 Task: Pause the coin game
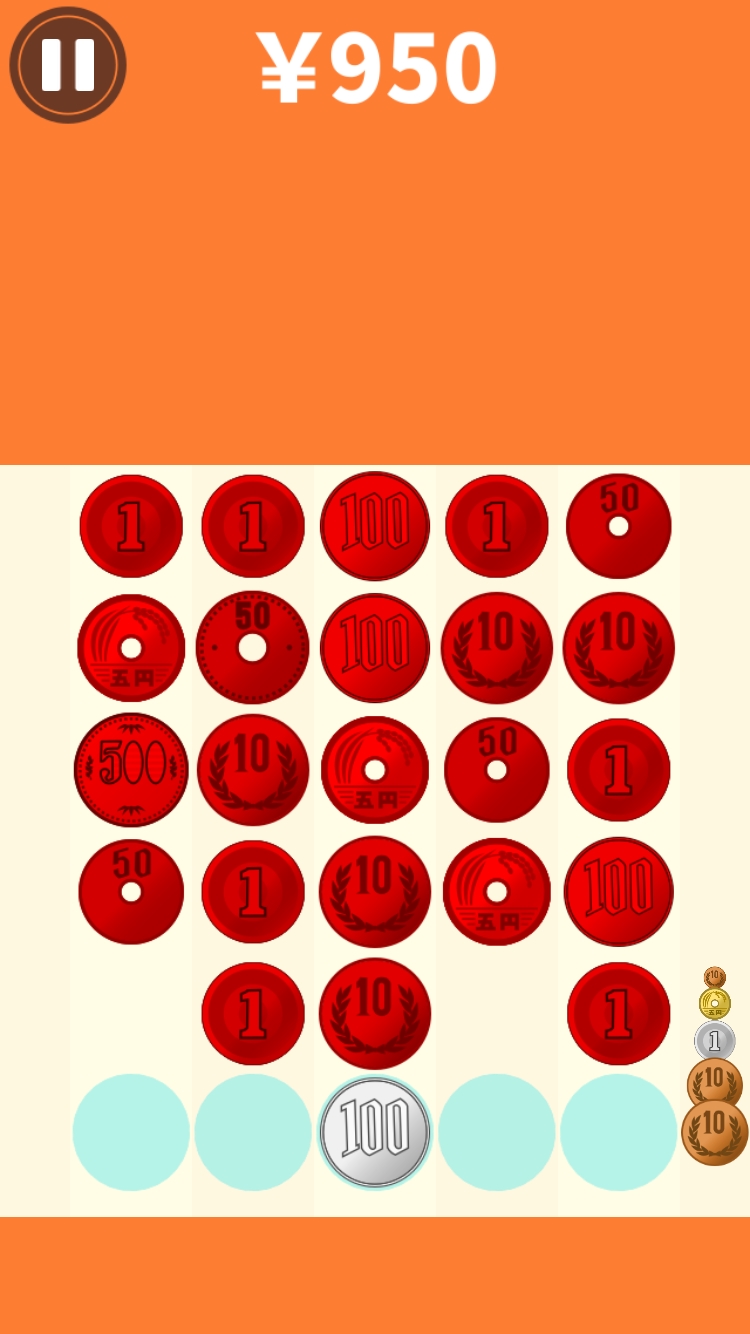pos(68,65)
